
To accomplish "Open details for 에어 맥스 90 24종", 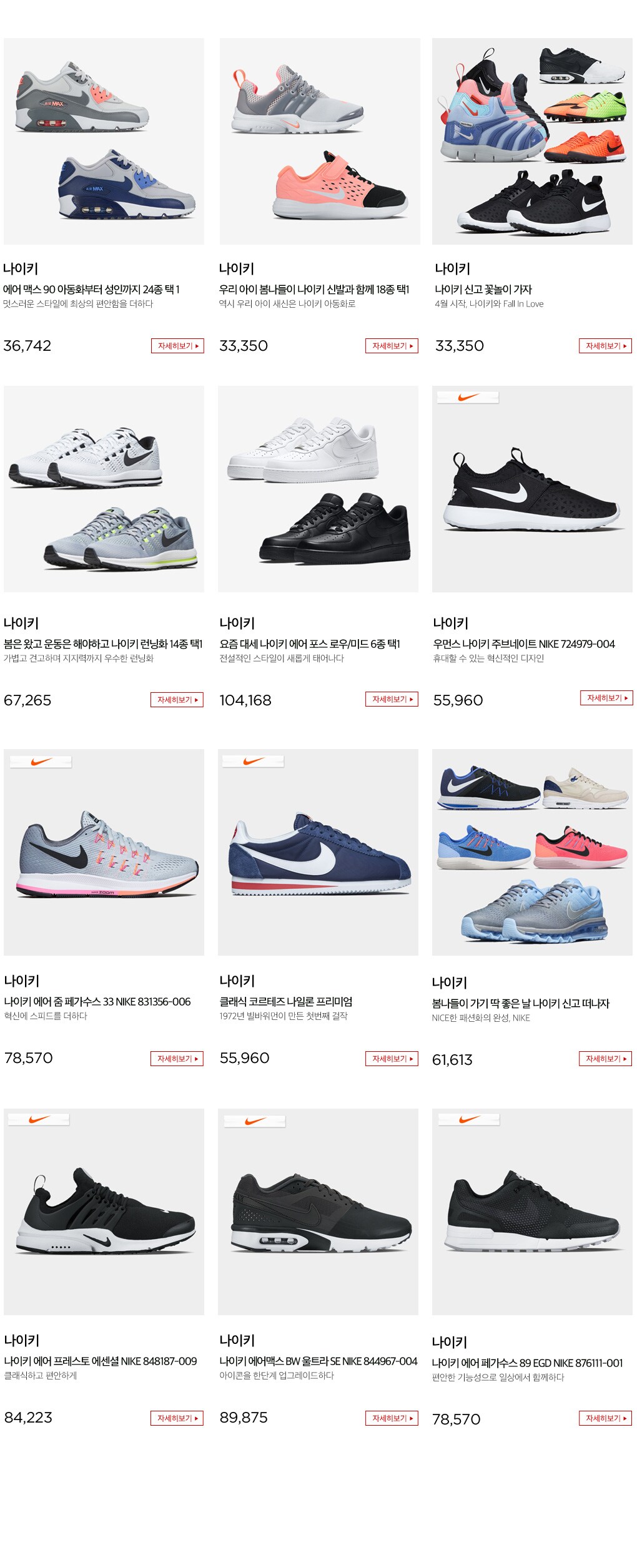I will point(177,346).
